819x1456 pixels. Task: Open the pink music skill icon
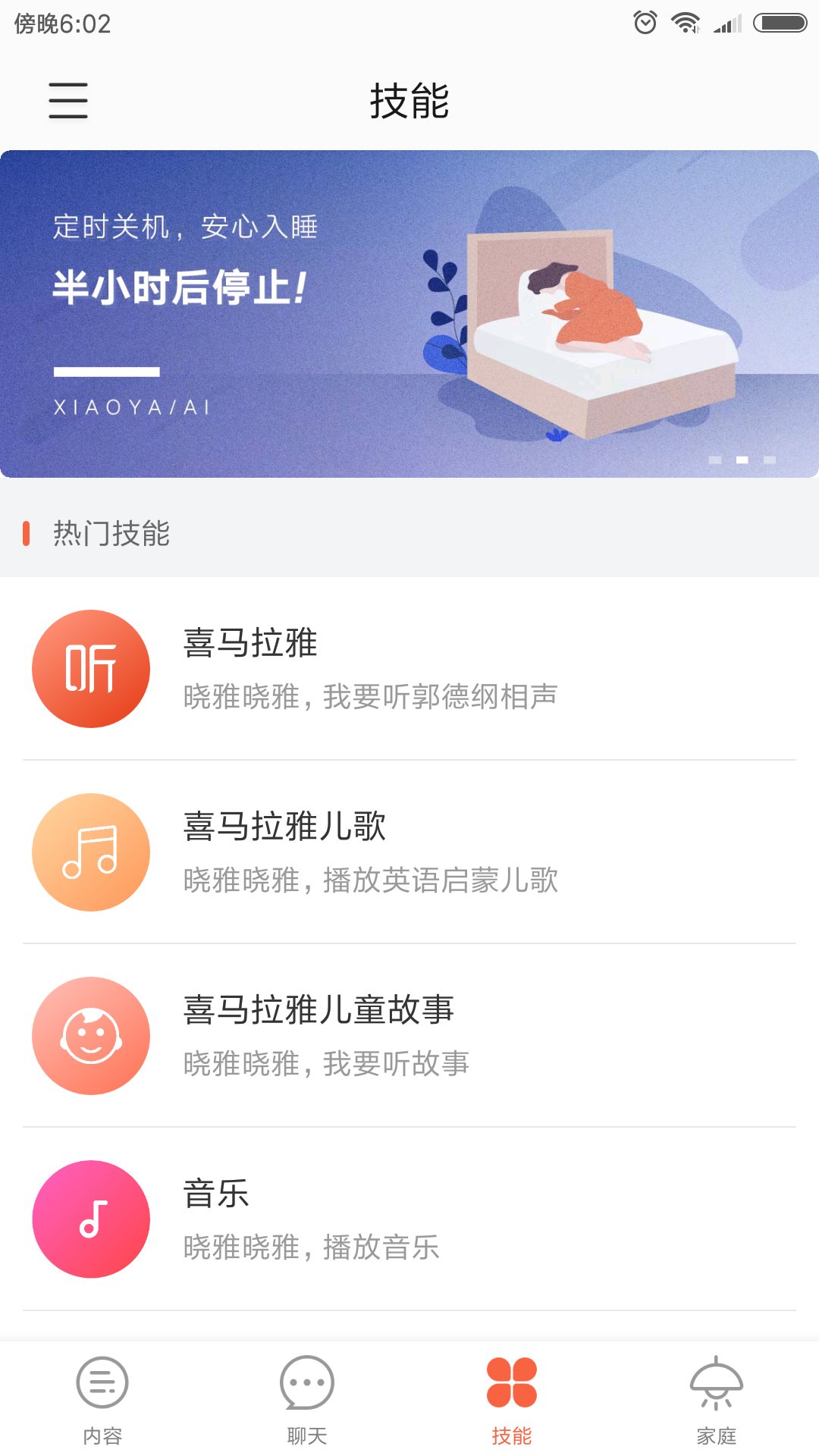point(90,1219)
